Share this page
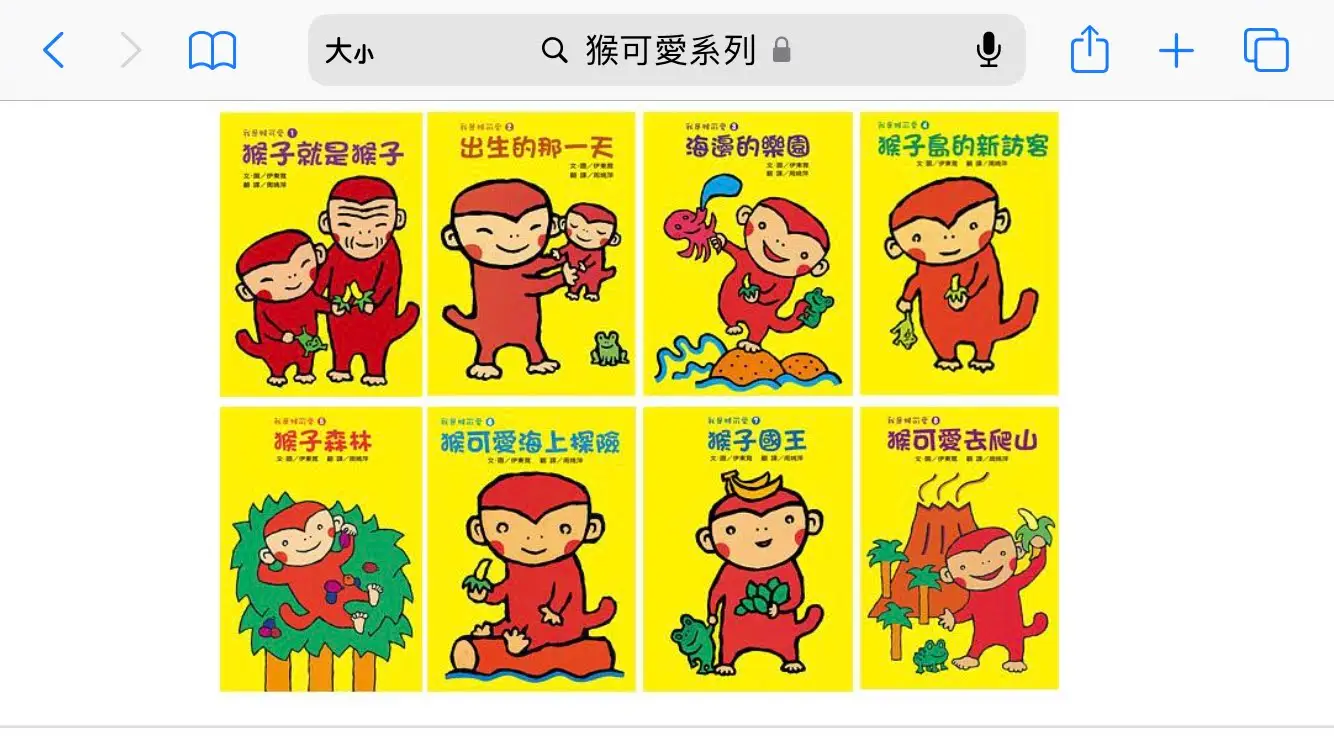 click(1089, 50)
